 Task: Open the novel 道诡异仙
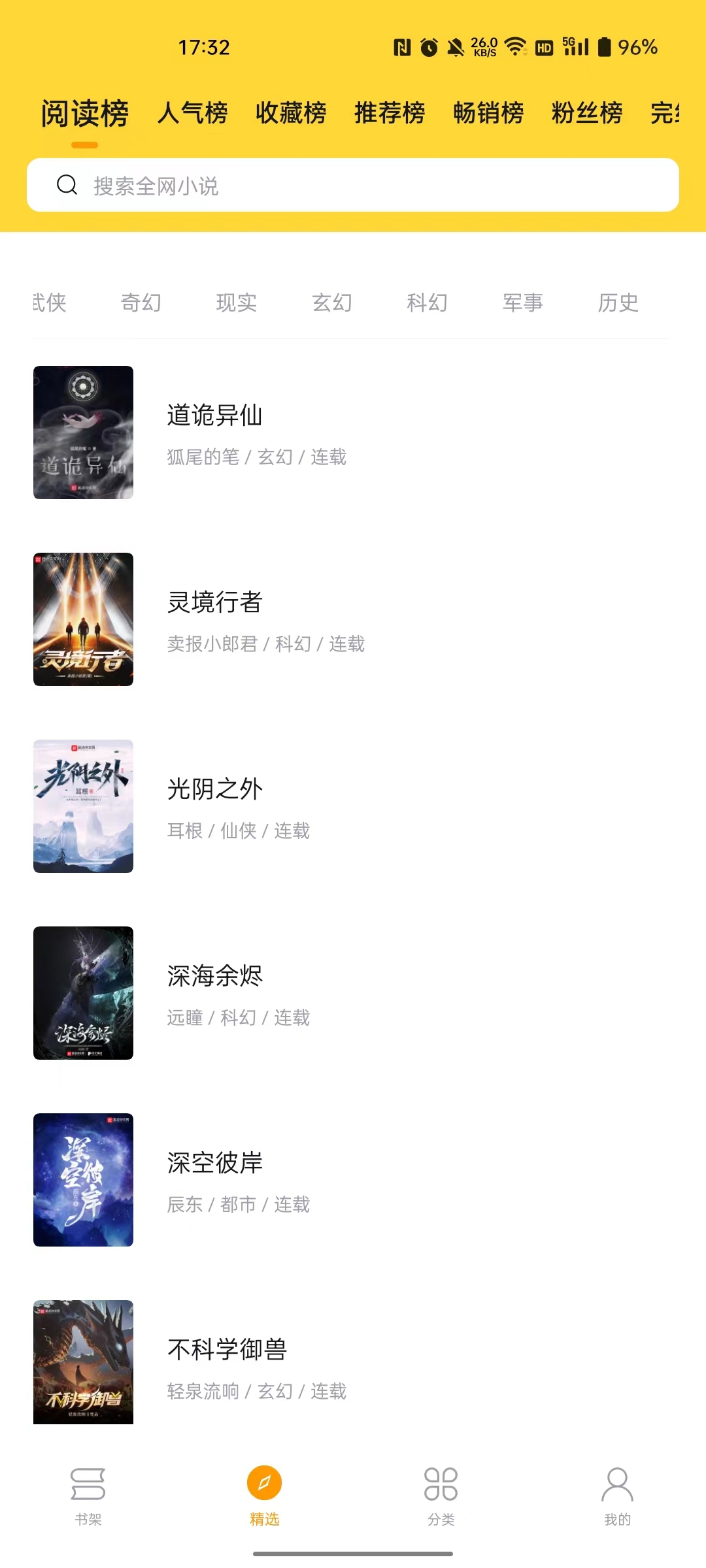[x=214, y=416]
